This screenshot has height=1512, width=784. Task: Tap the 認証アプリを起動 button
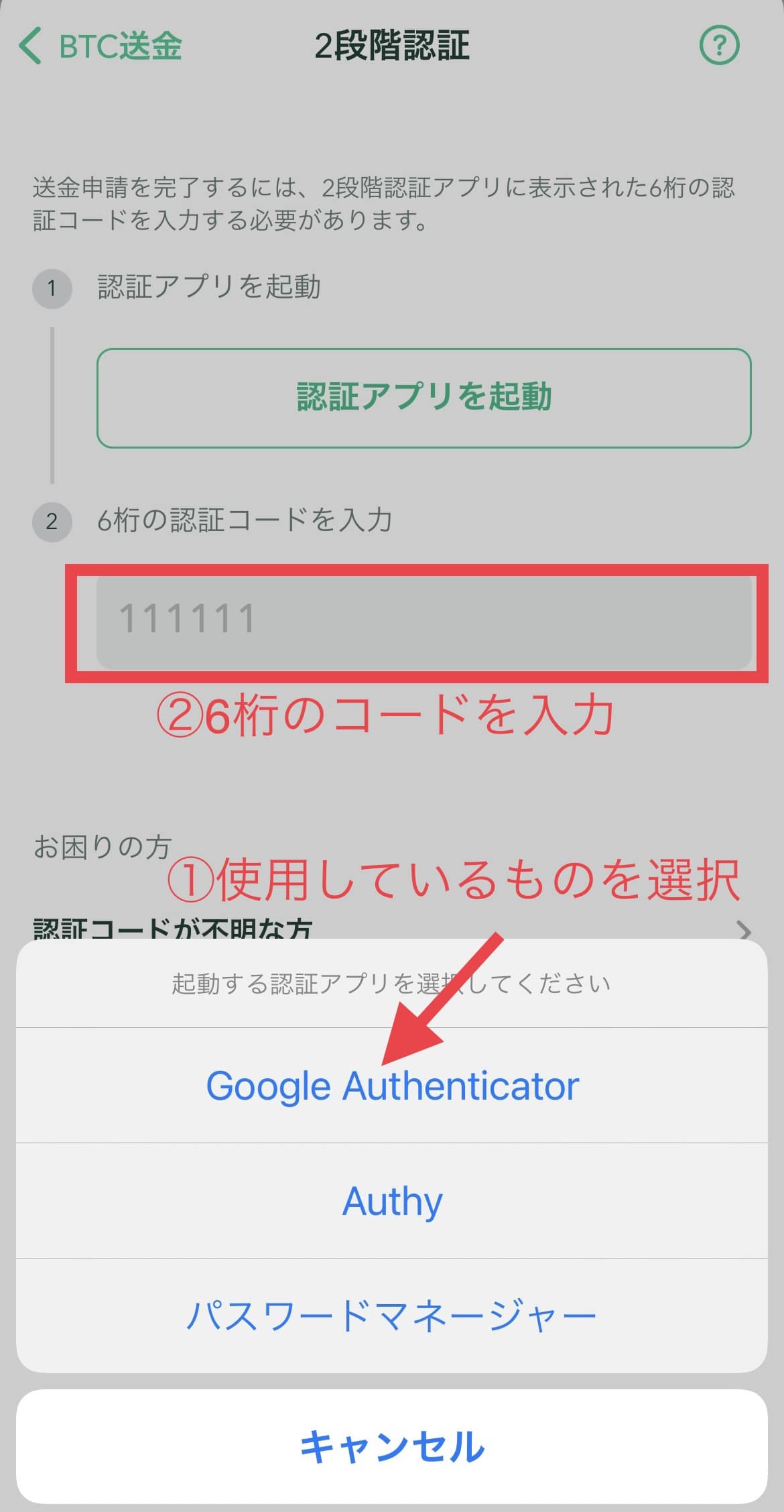coord(423,398)
